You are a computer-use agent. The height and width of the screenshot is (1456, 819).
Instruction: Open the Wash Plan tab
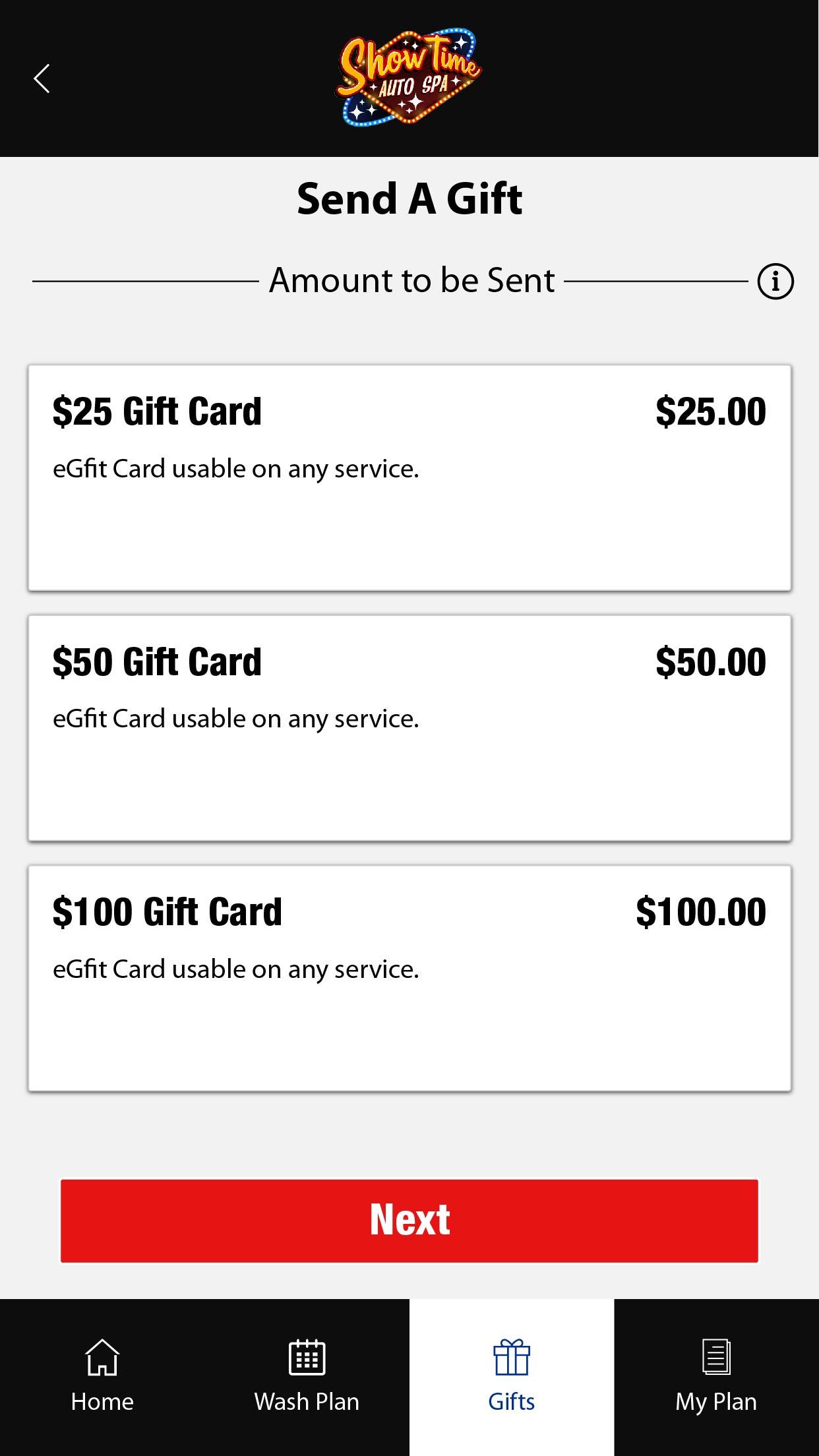307,1377
